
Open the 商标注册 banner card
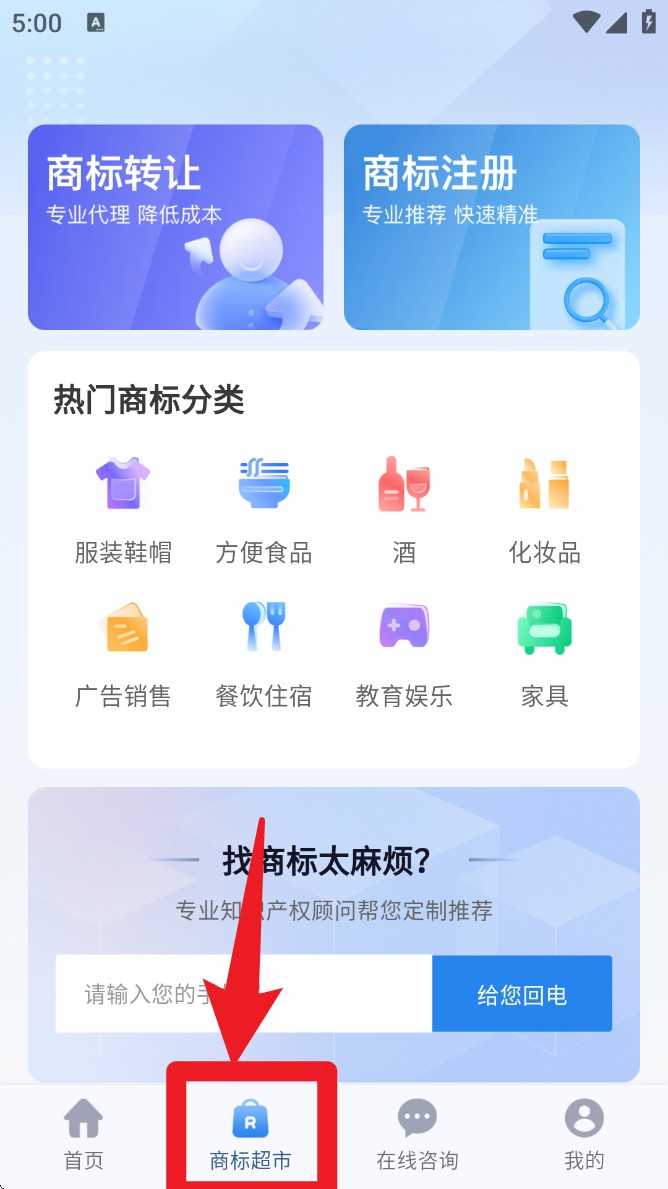click(491, 226)
